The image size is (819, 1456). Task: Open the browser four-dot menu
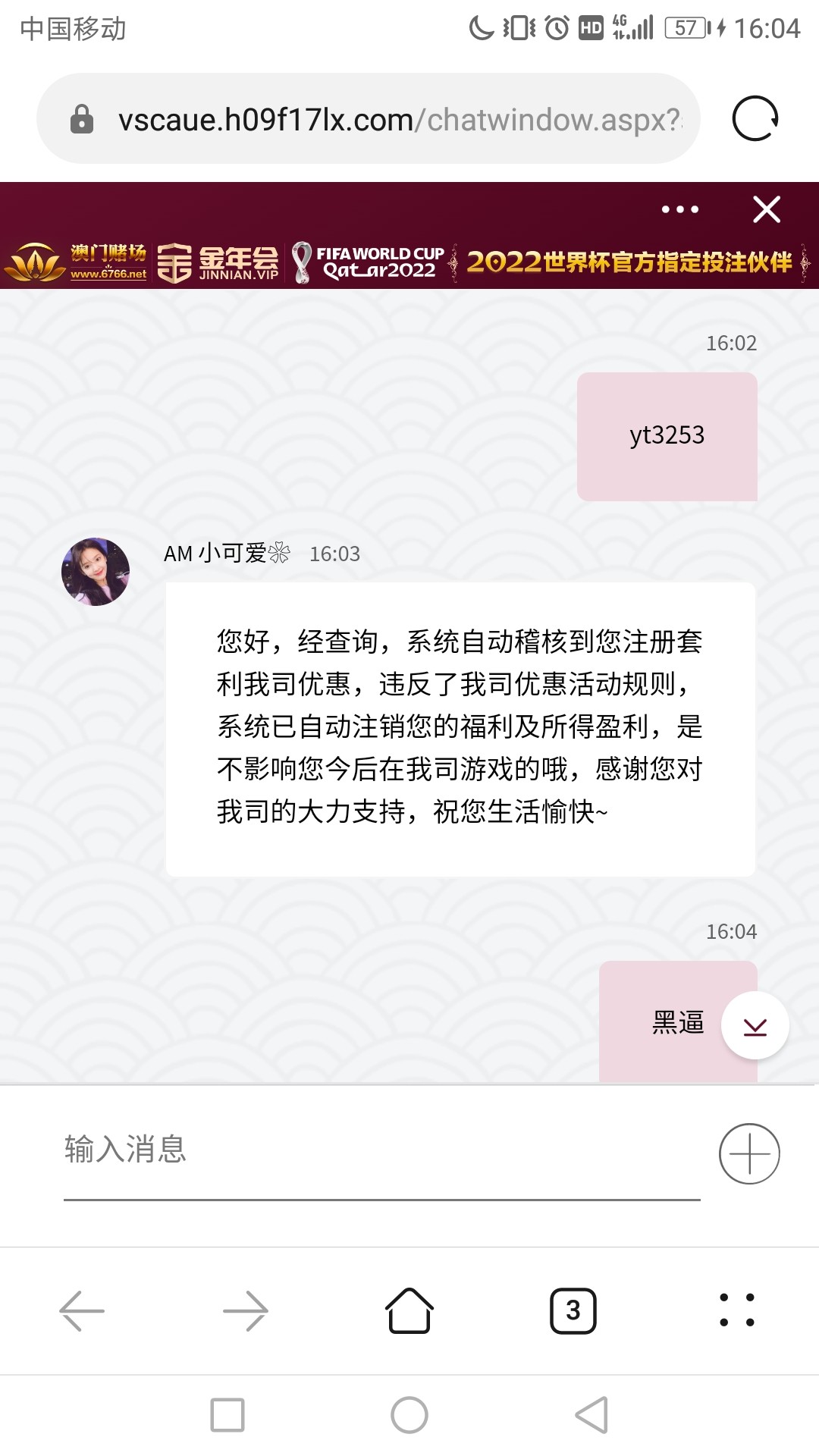[737, 1310]
